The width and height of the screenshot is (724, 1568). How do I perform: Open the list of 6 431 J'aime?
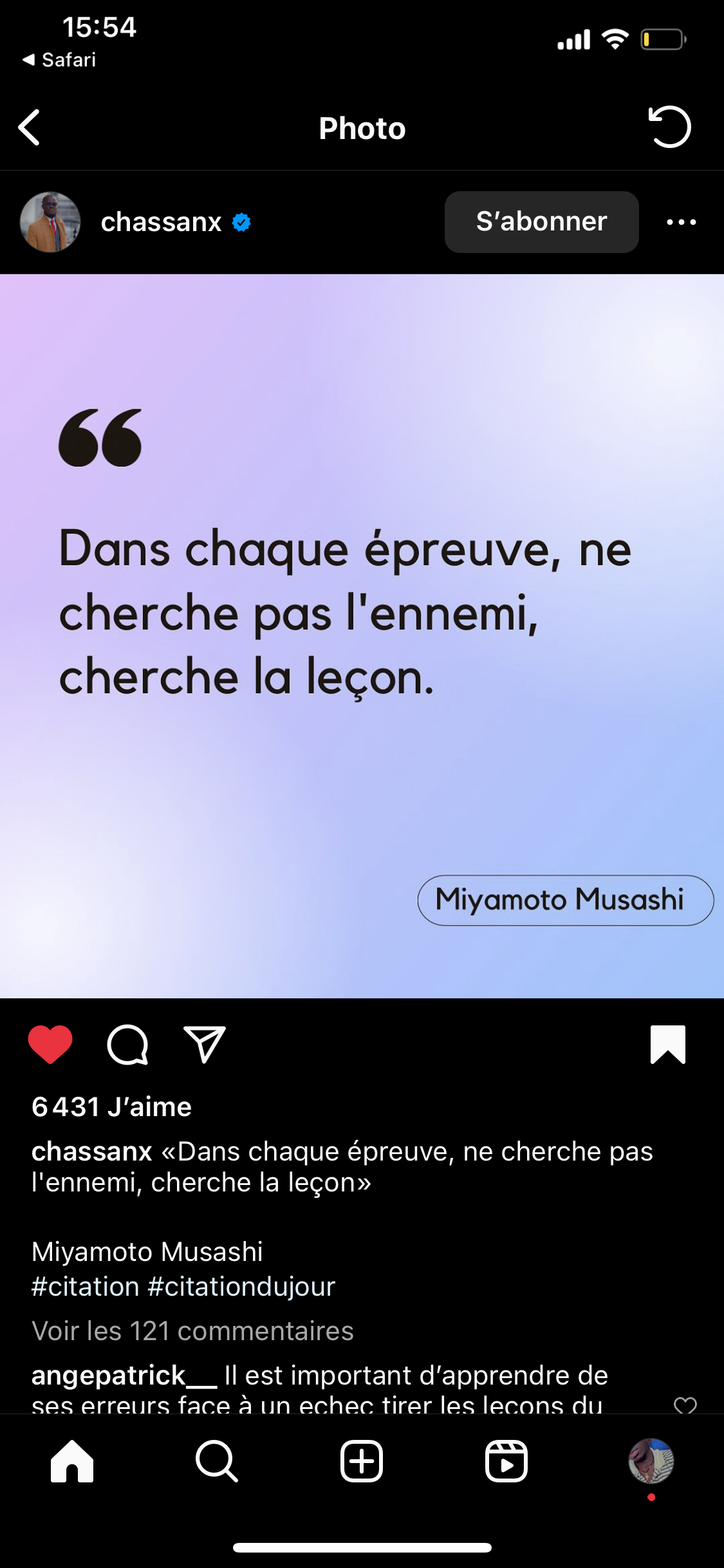pos(112,1107)
